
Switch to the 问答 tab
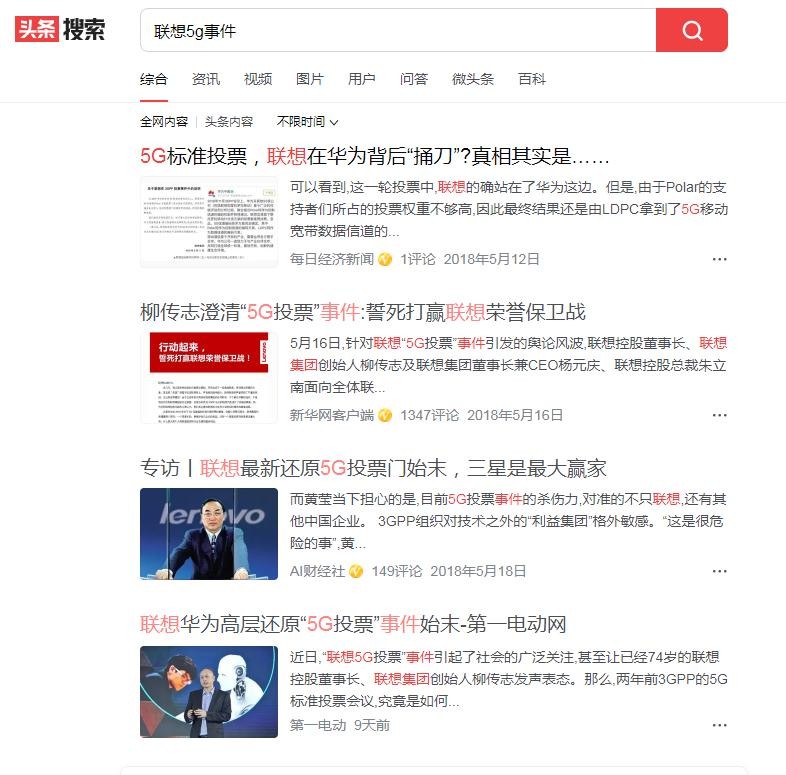tap(414, 79)
